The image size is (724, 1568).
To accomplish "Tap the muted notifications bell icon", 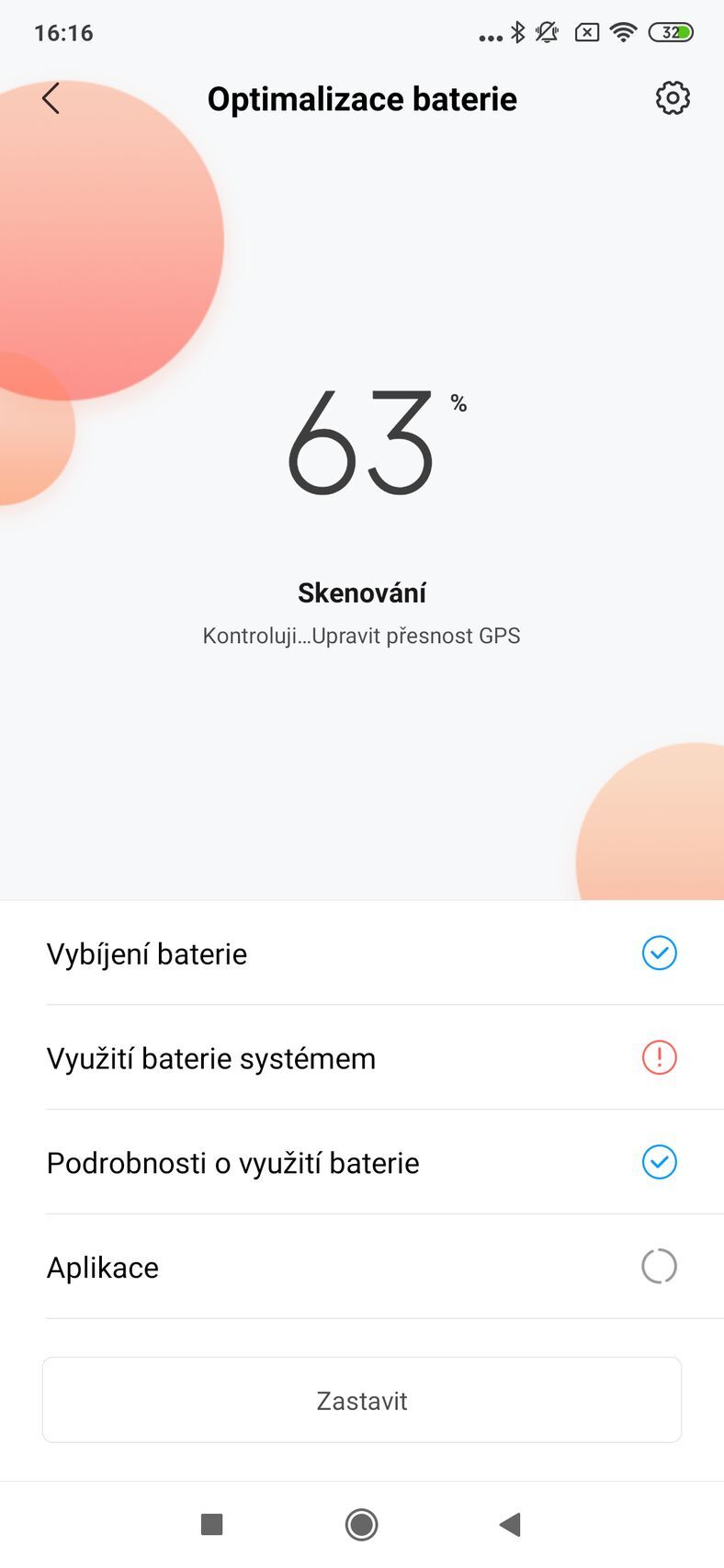I will tap(547, 31).
